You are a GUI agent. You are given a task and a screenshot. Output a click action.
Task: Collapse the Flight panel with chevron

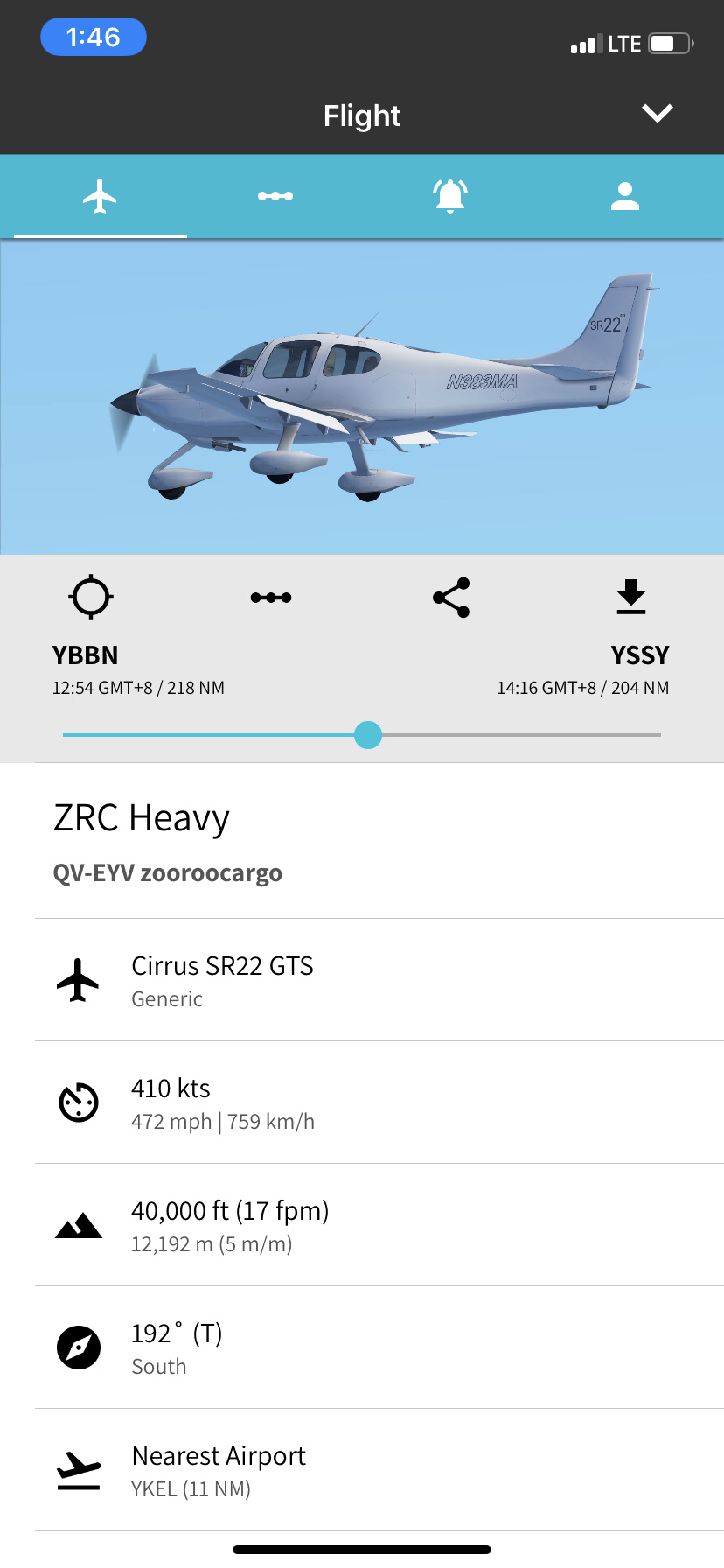click(657, 114)
